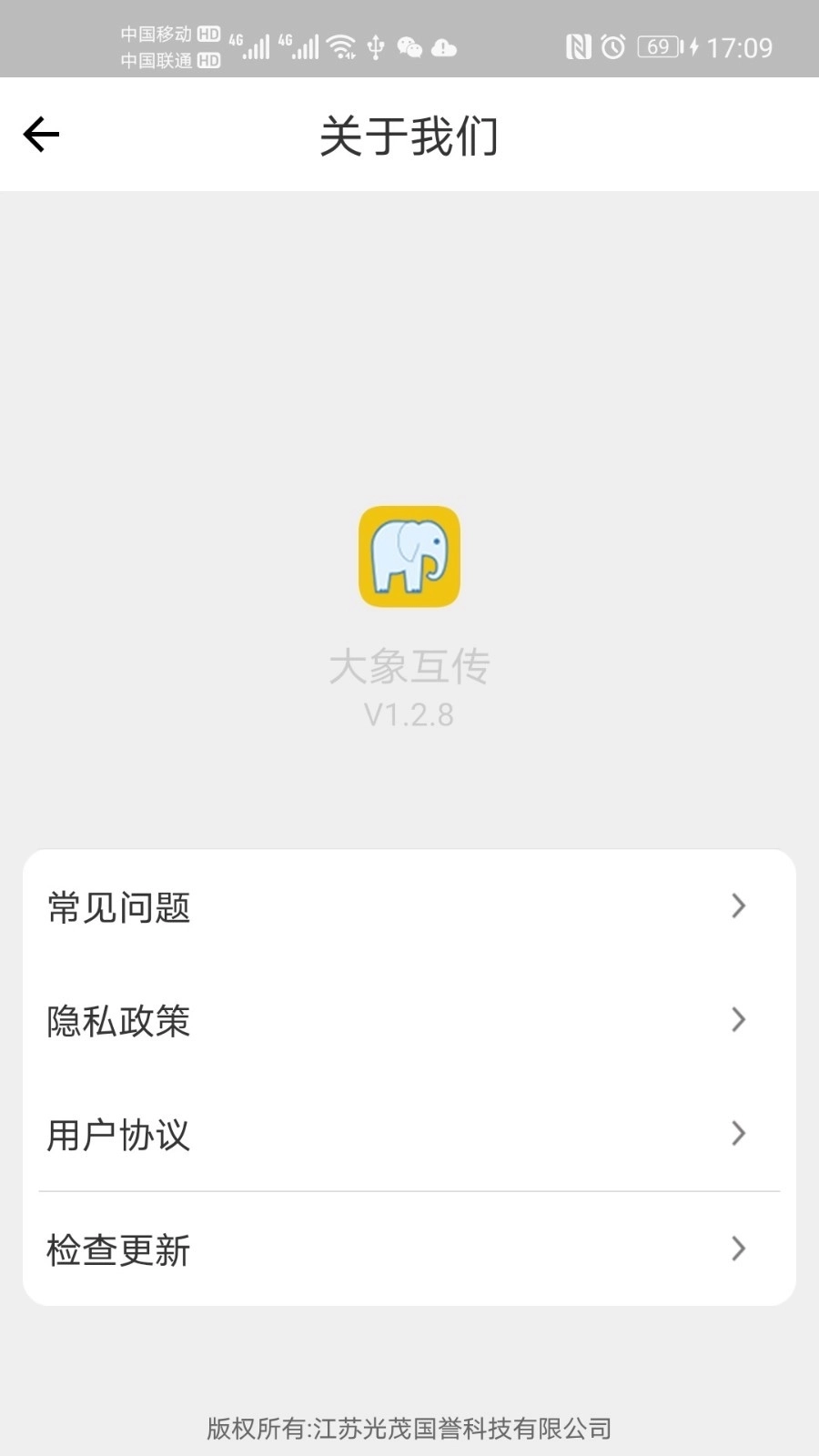Tap the back arrow to exit About page
The image size is (819, 1456).
click(x=40, y=134)
